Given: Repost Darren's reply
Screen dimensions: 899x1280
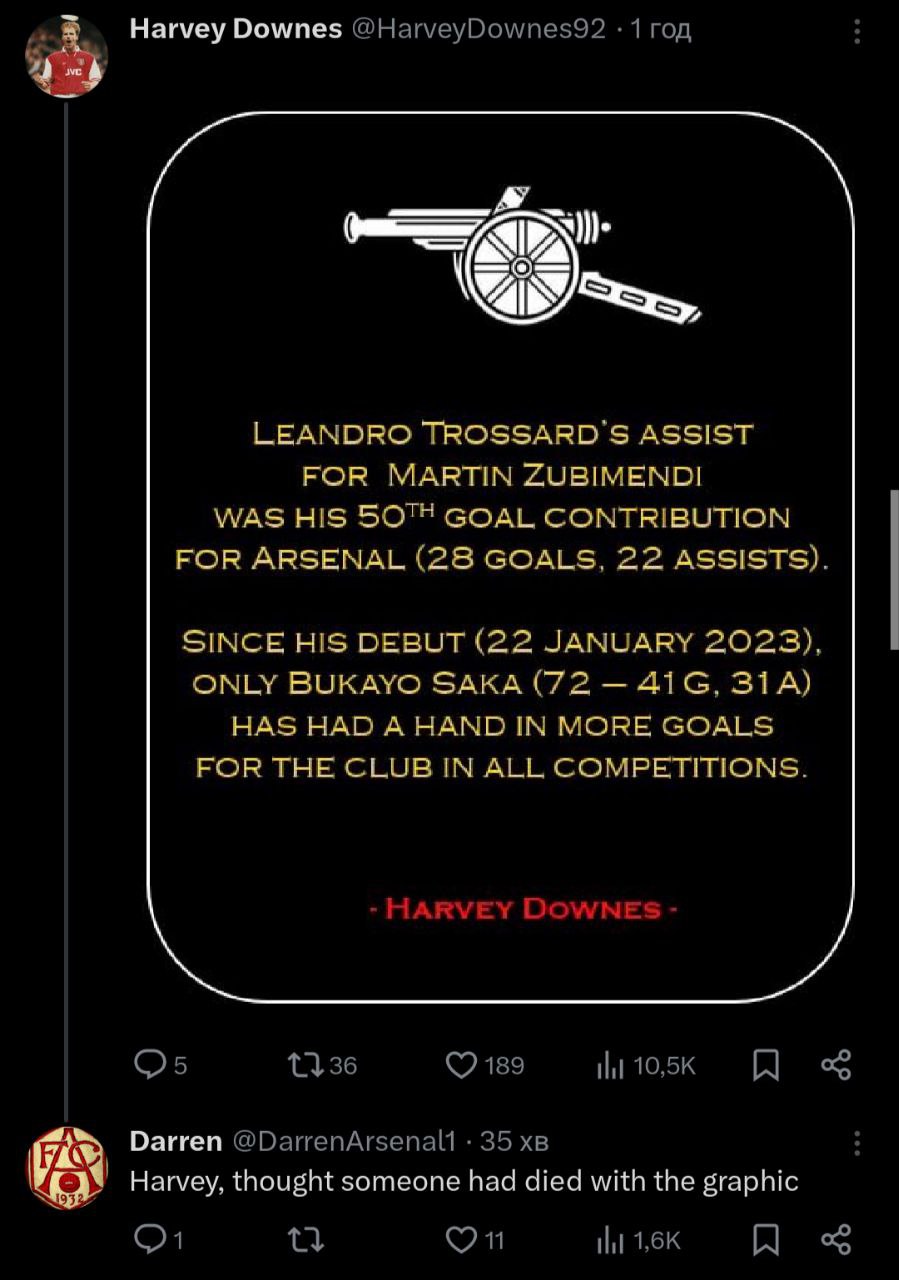Looking at the screenshot, I should click(x=300, y=1241).
